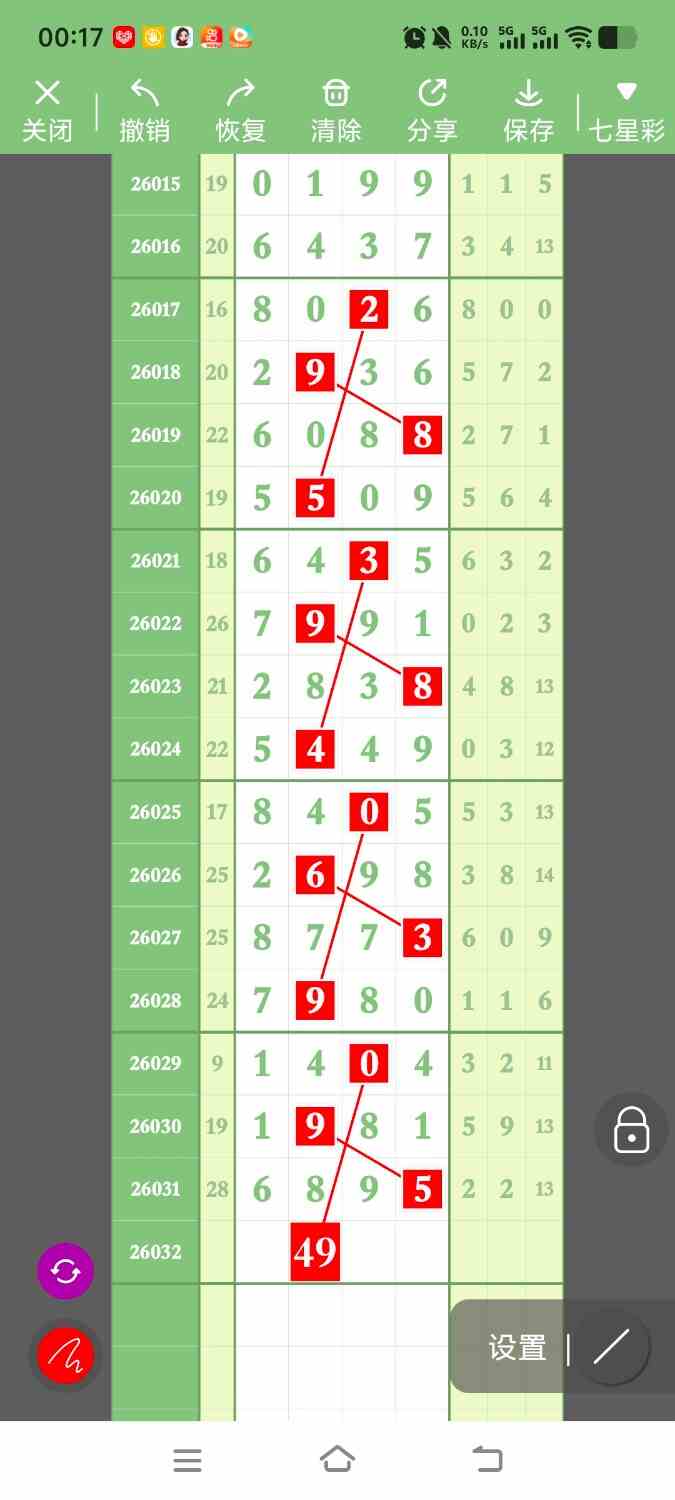The width and height of the screenshot is (675, 1500).
Task: Open 设置 settings panel
Action: [x=517, y=1347]
